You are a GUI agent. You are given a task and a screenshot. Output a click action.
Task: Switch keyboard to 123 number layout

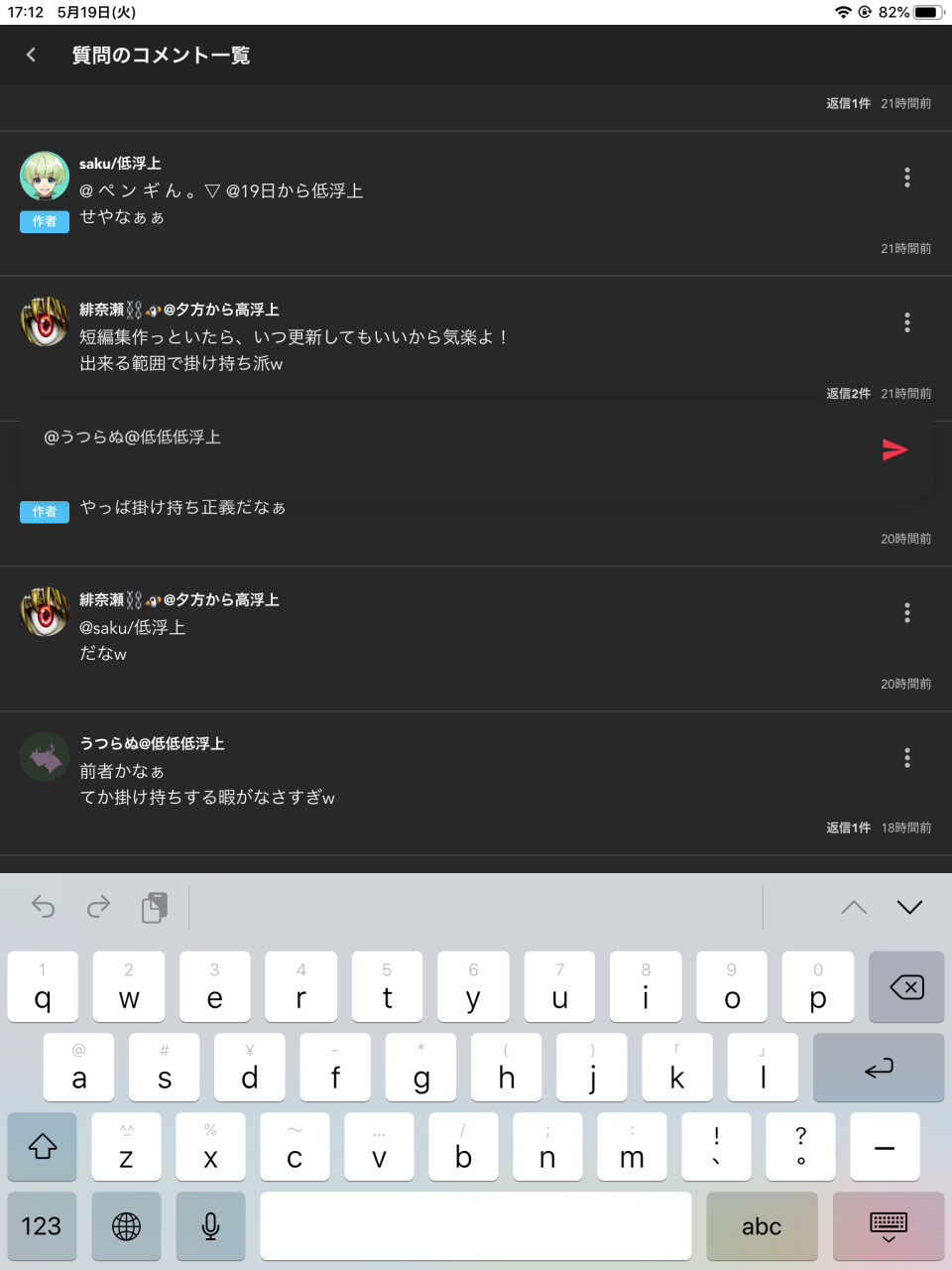tap(42, 1226)
